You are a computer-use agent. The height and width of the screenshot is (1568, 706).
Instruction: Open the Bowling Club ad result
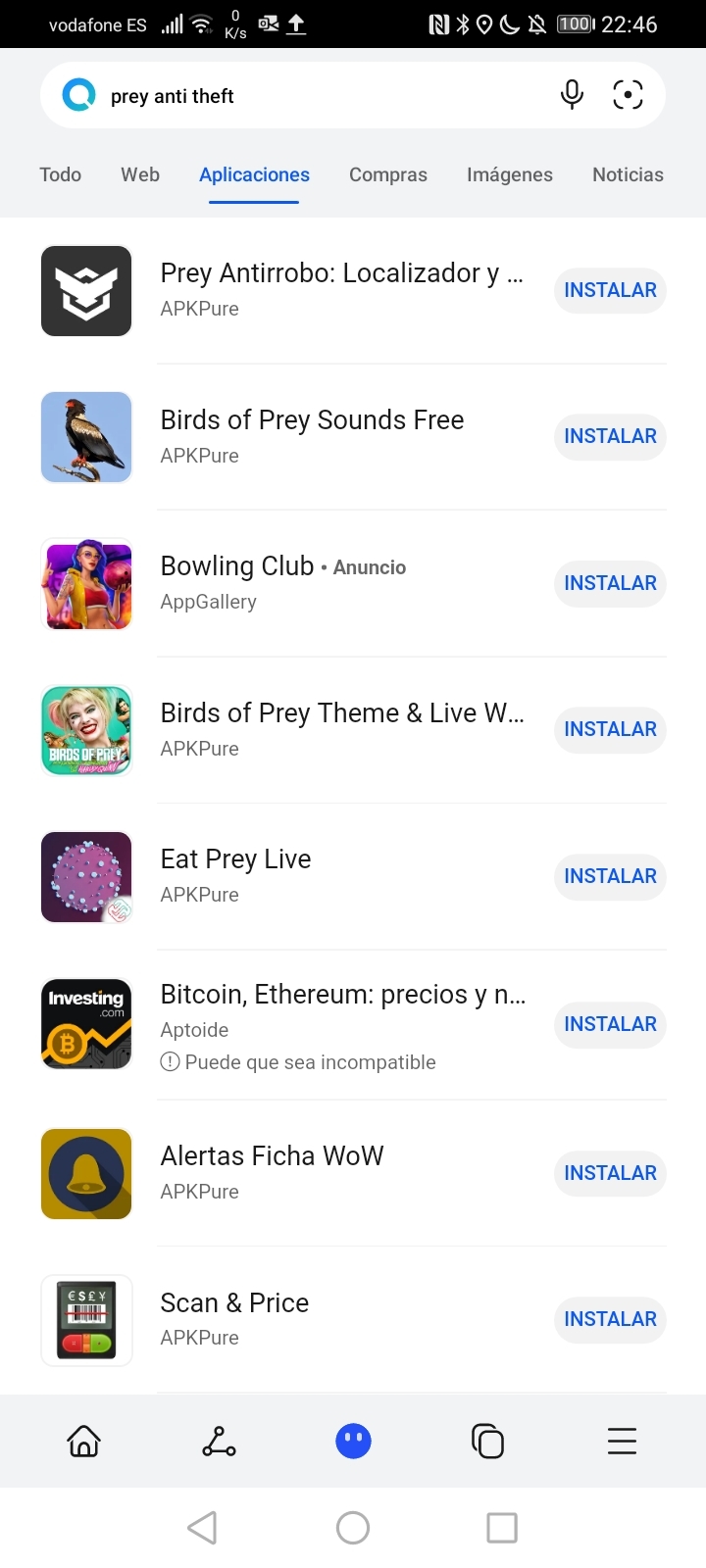point(282,567)
